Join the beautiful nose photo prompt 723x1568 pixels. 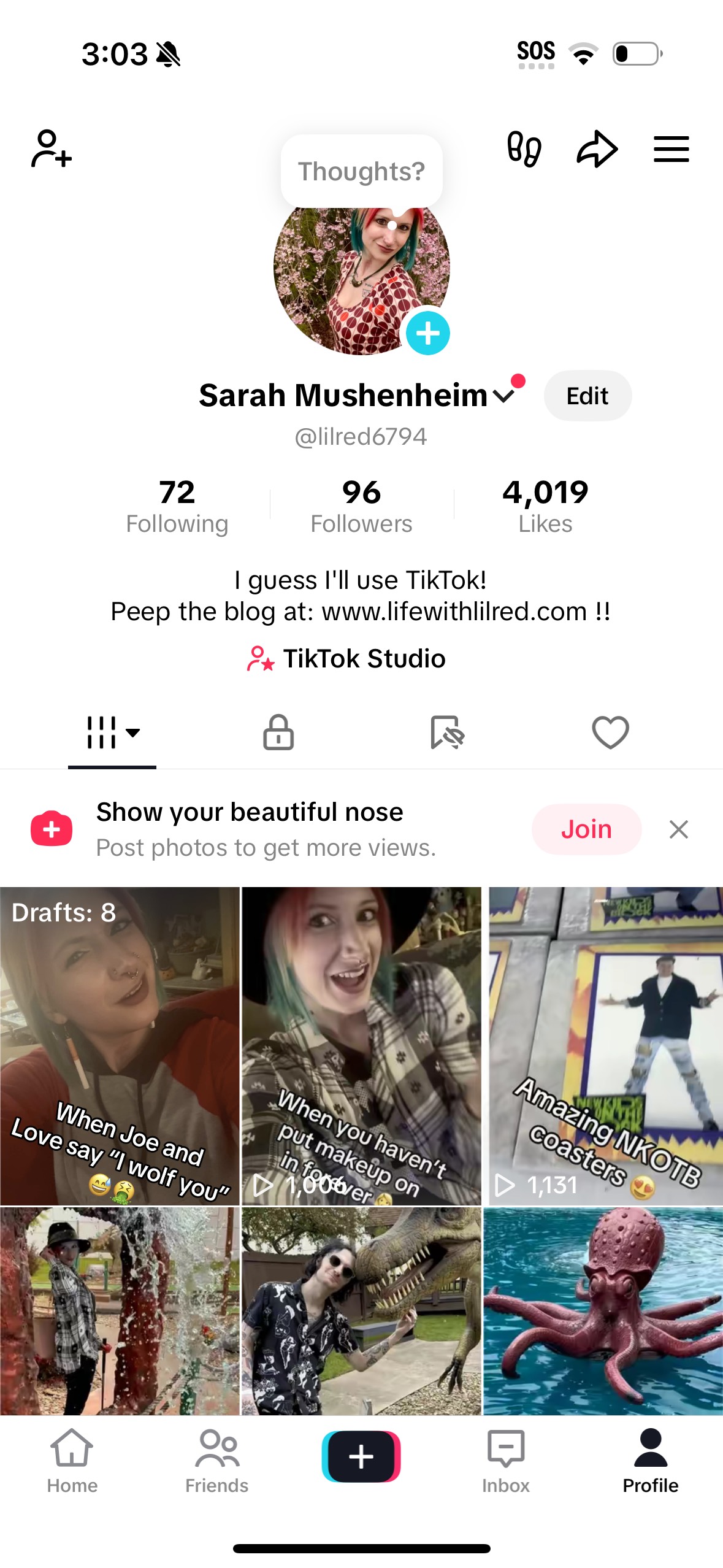pyautogui.click(x=586, y=829)
